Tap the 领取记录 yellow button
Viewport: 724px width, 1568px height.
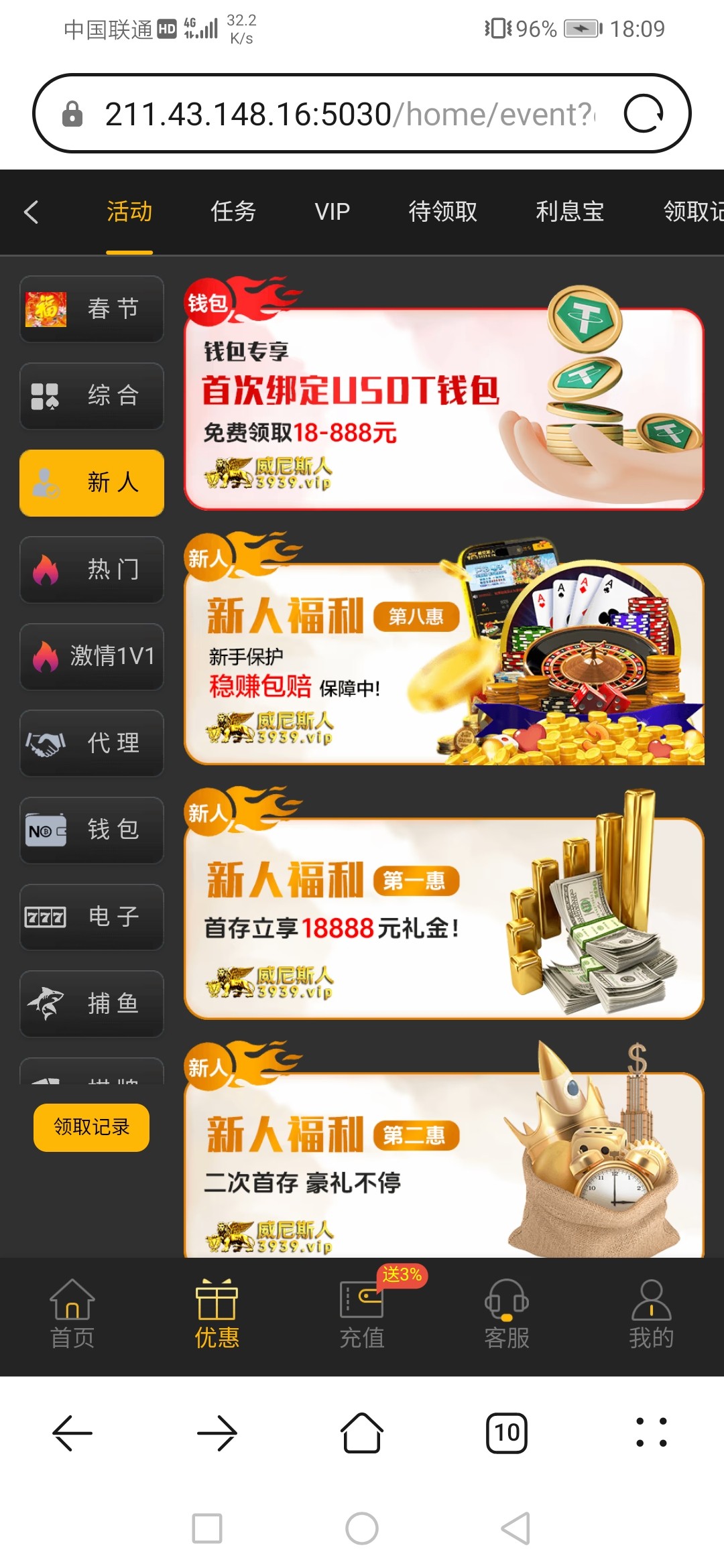pyautogui.click(x=92, y=1127)
